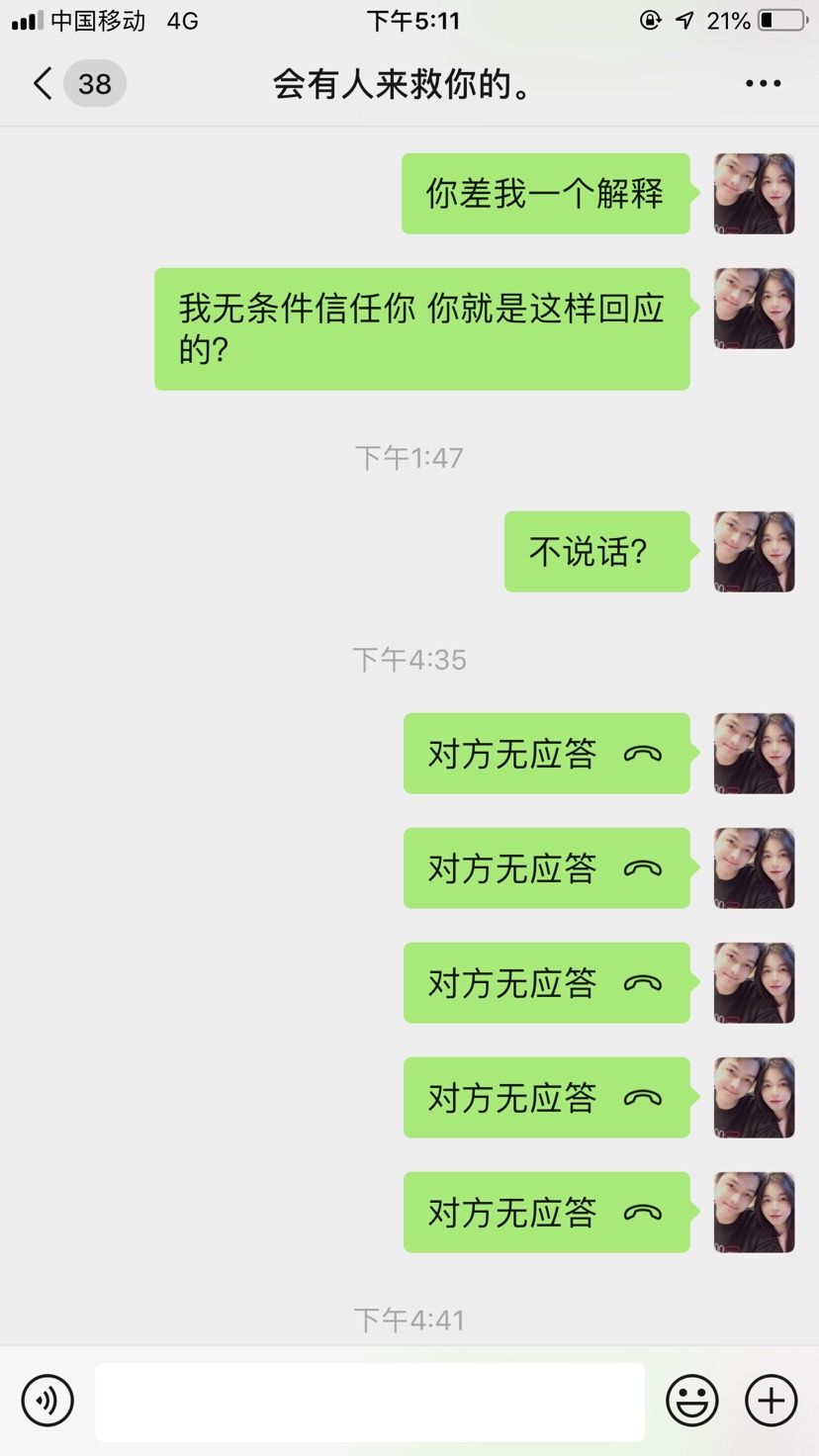The image size is (819, 1456).
Task: Tap the avatar beside "不说话?"
Action: point(754,552)
